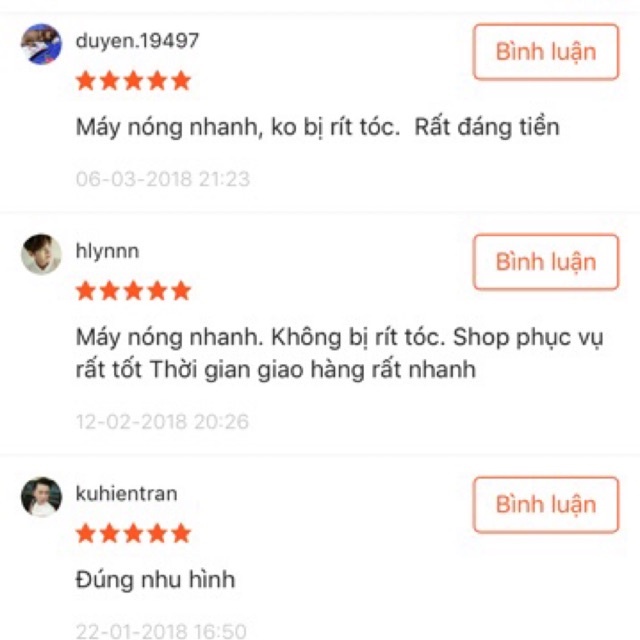Tap Bình luận on kuhientran's review

click(x=545, y=505)
